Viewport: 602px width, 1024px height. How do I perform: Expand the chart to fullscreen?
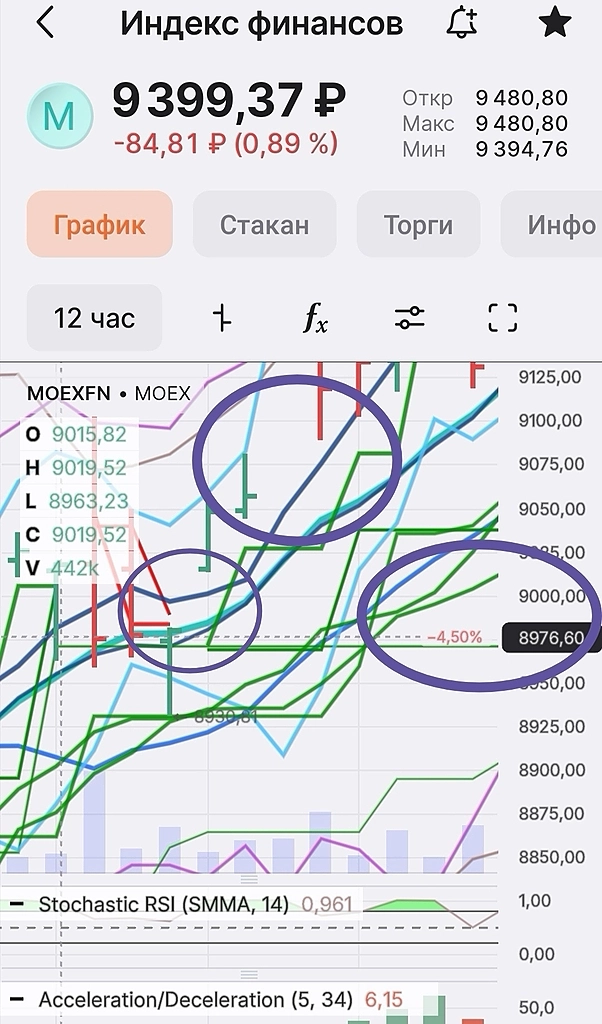tap(502, 319)
